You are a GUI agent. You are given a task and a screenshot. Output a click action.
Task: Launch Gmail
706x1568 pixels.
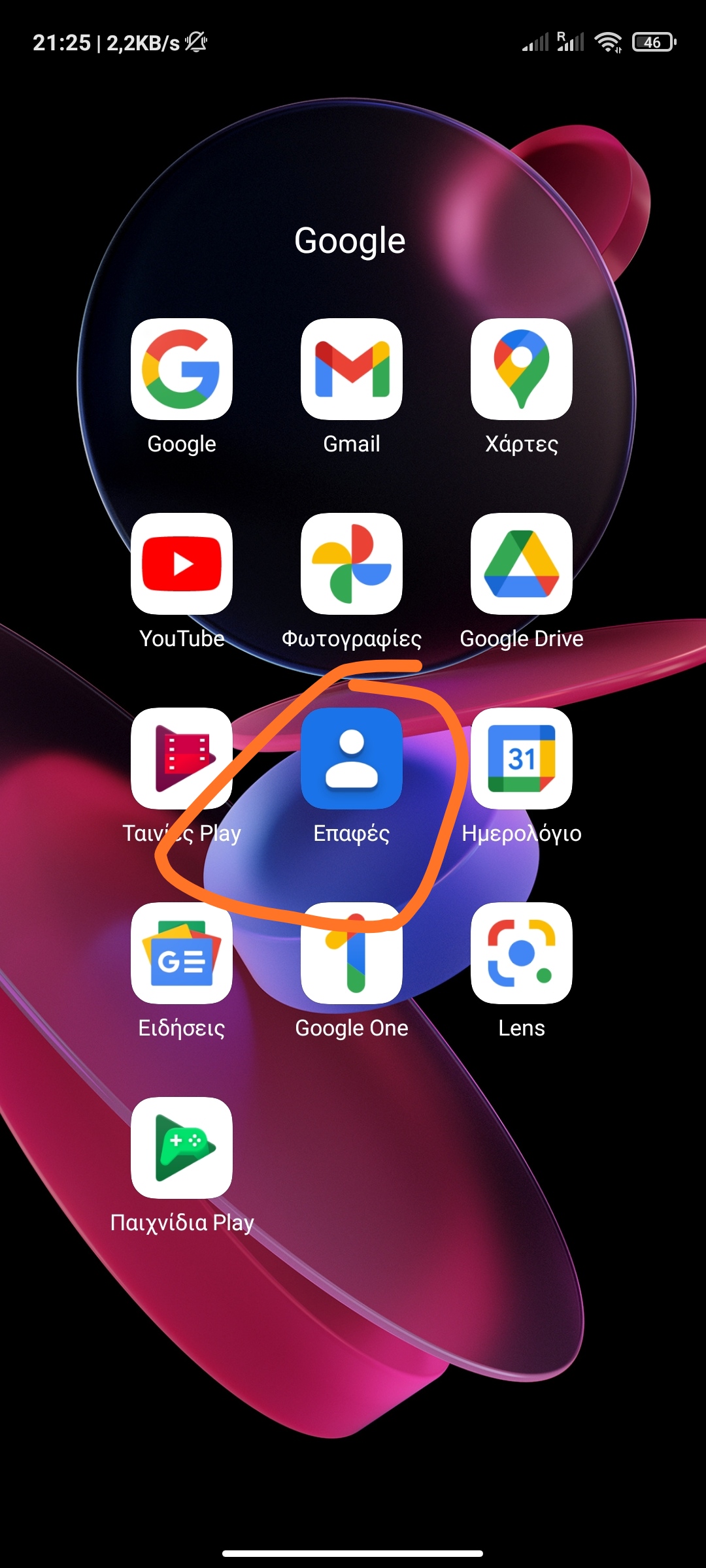click(x=352, y=369)
